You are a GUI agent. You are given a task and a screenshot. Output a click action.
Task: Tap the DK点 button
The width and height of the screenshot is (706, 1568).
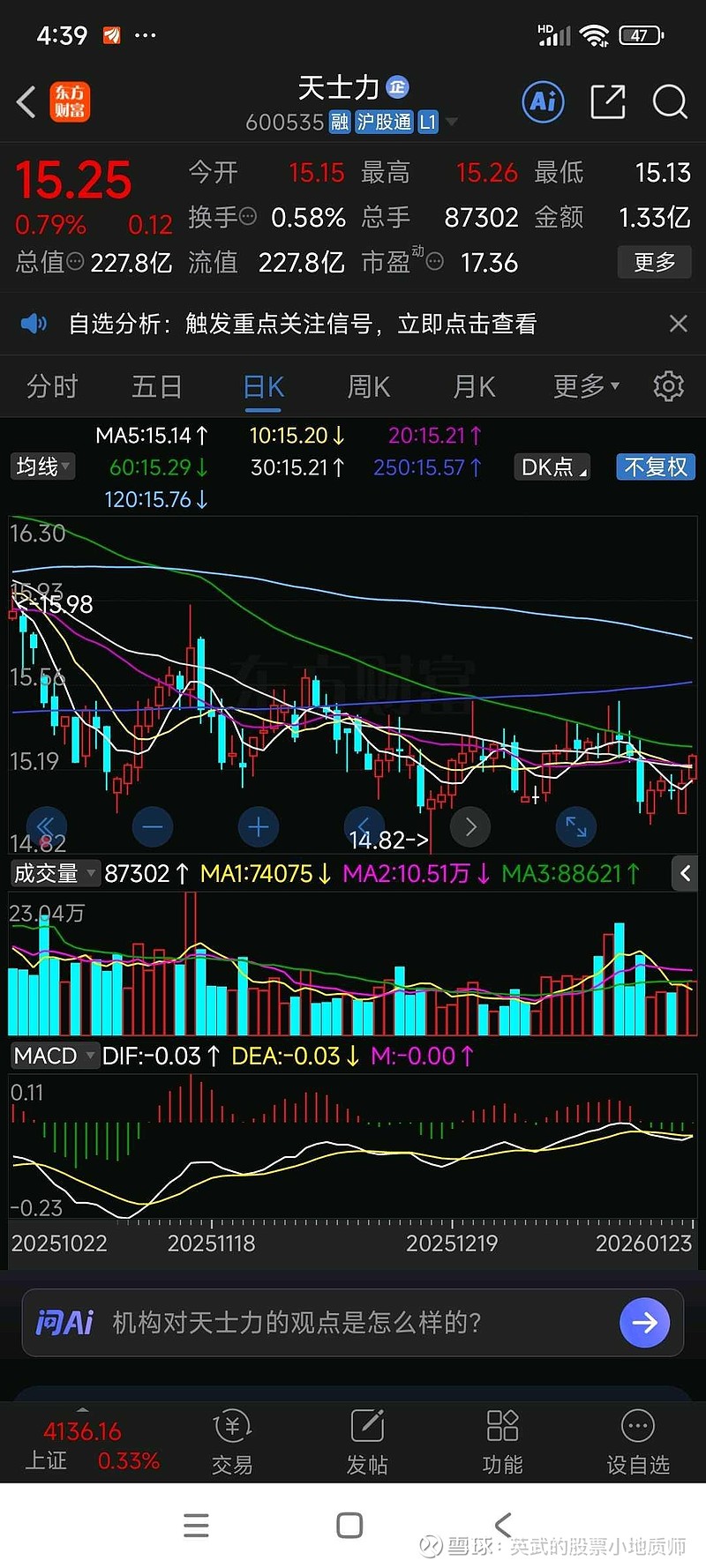552,467
